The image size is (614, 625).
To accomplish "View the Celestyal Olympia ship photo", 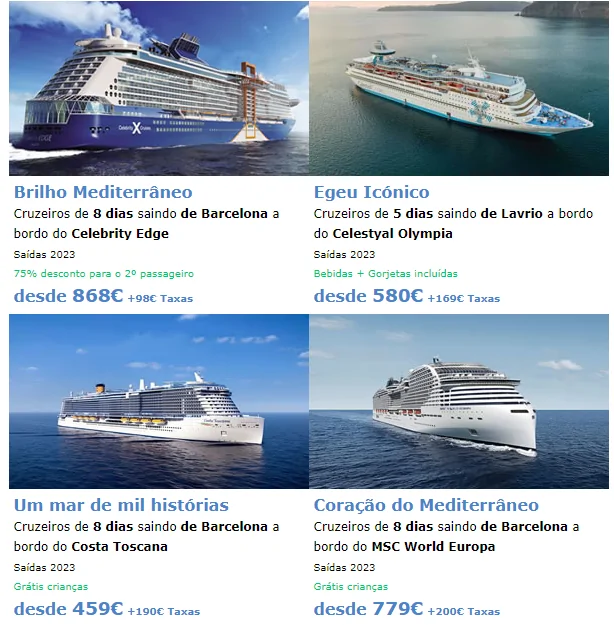I will pyautogui.click(x=459, y=90).
